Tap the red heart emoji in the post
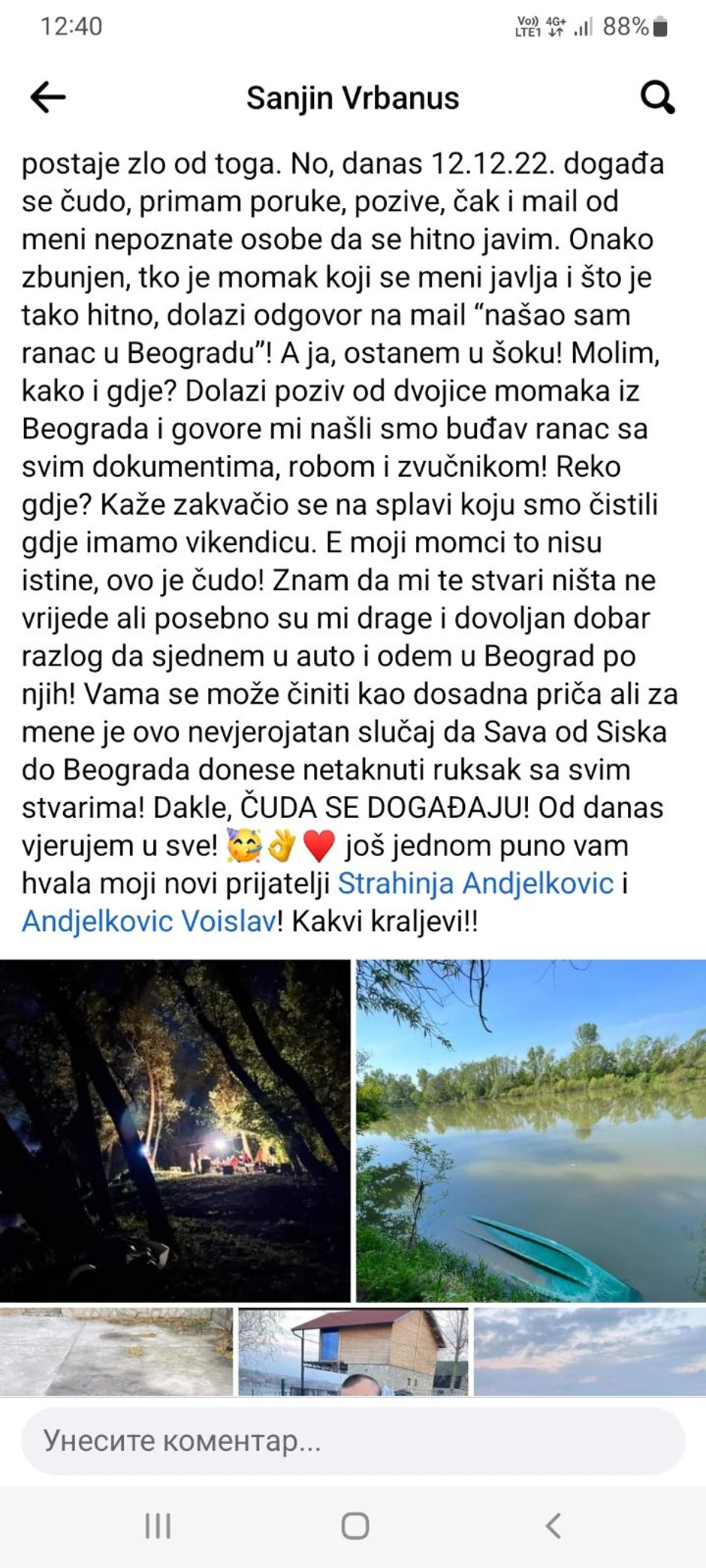This screenshot has width=706, height=1568. pyautogui.click(x=318, y=846)
